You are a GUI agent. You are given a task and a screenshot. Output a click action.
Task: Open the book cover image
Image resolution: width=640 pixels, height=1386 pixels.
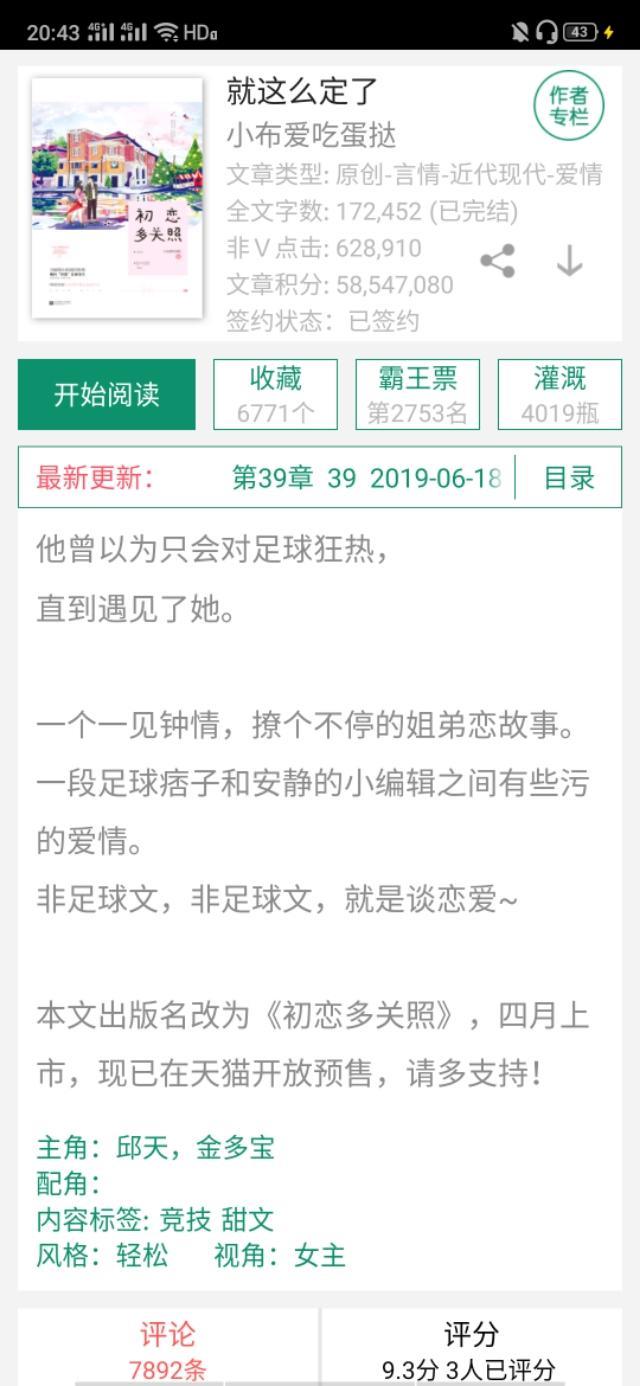(x=117, y=199)
